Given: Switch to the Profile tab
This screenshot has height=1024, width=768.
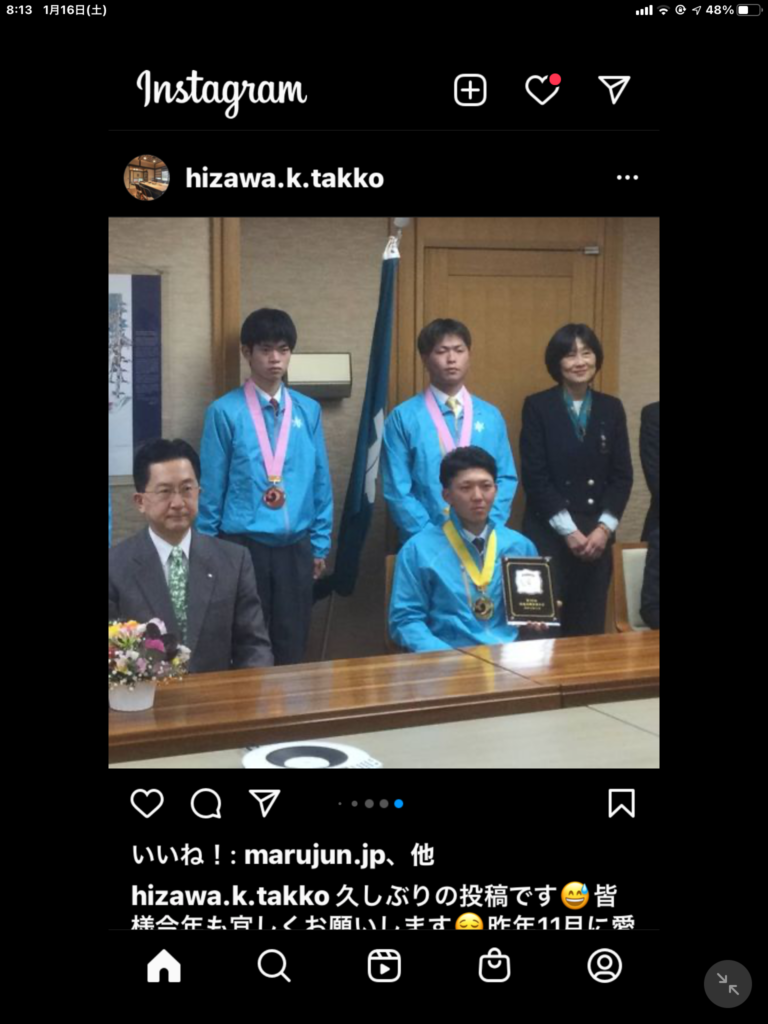Looking at the screenshot, I should 604,965.
